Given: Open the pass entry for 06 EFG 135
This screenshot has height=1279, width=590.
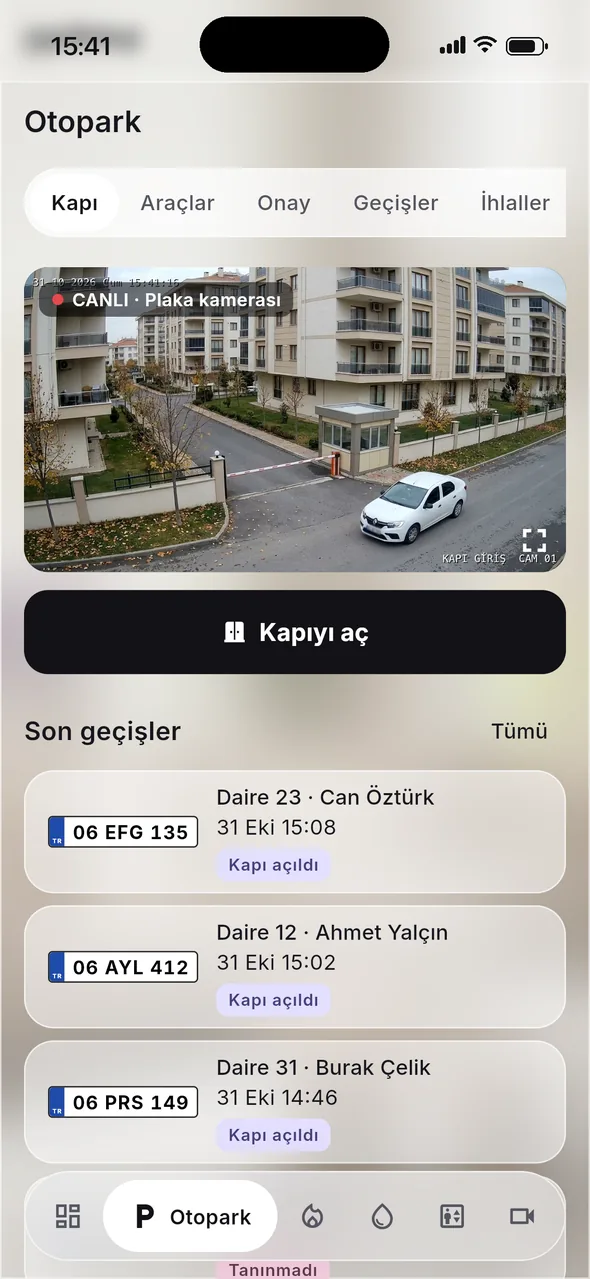Looking at the screenshot, I should tap(295, 832).
